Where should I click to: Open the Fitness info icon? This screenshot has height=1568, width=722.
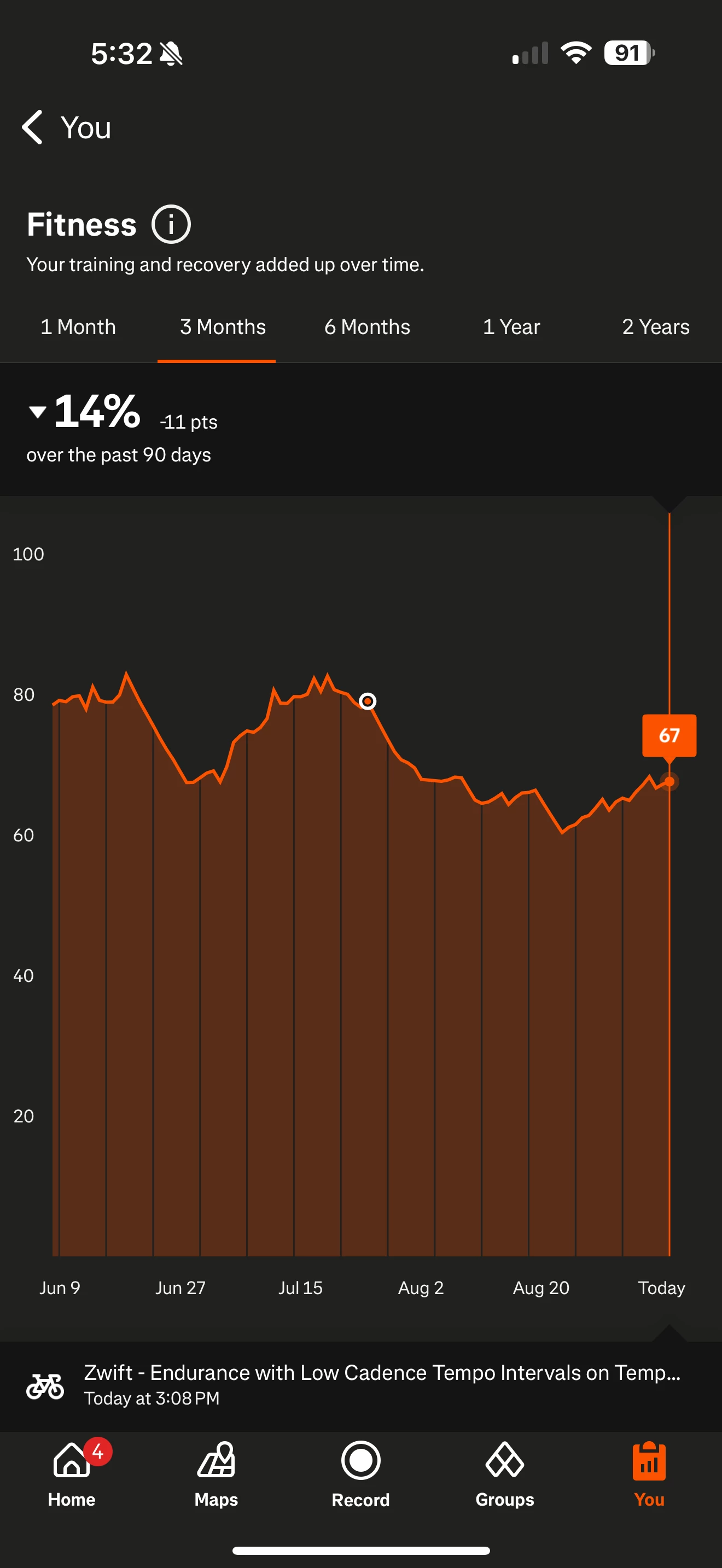(x=171, y=225)
